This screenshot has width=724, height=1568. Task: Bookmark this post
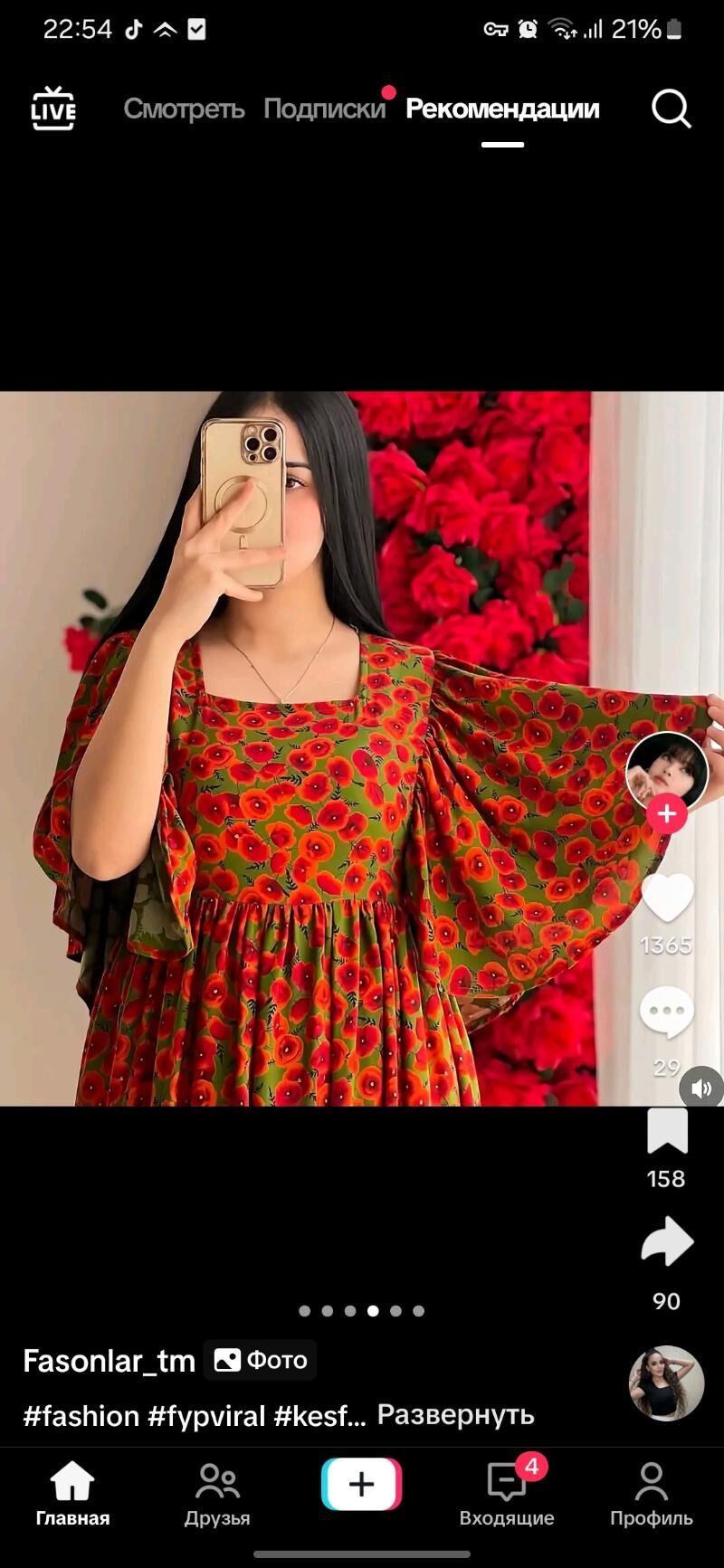click(x=667, y=1132)
